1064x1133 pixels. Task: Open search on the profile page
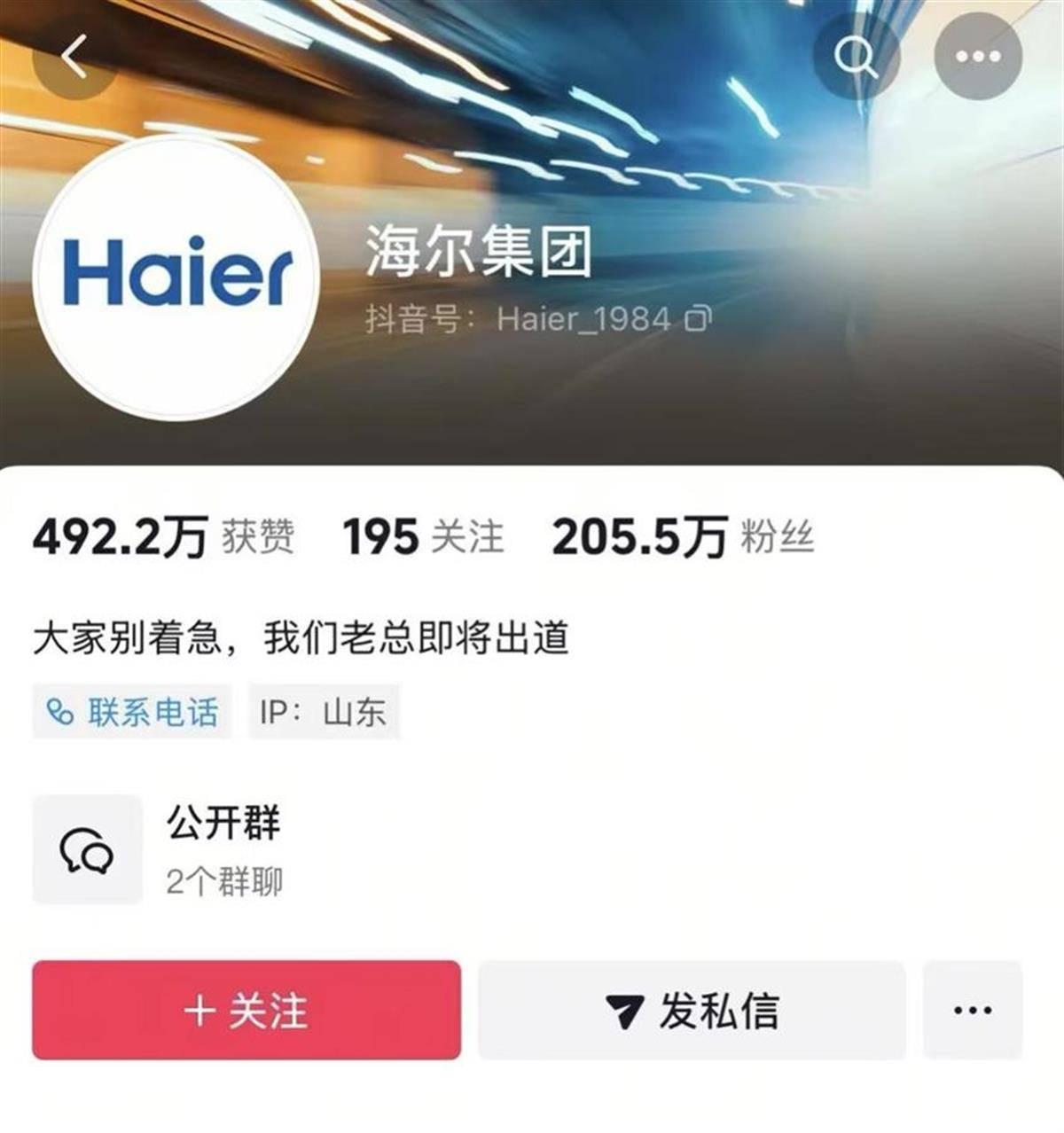856,57
